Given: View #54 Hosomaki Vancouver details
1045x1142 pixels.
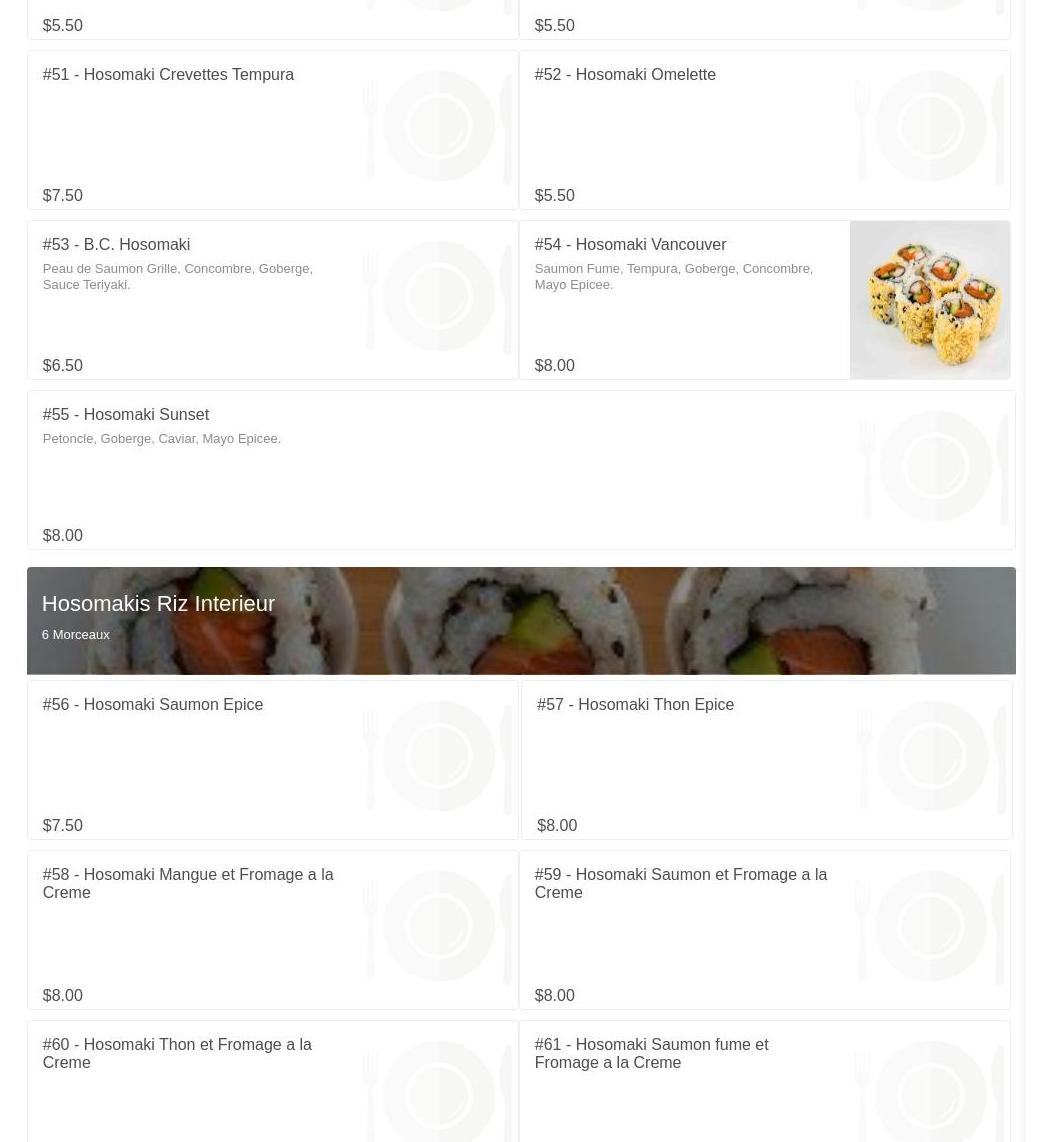Looking at the screenshot, I should tap(630, 245).
